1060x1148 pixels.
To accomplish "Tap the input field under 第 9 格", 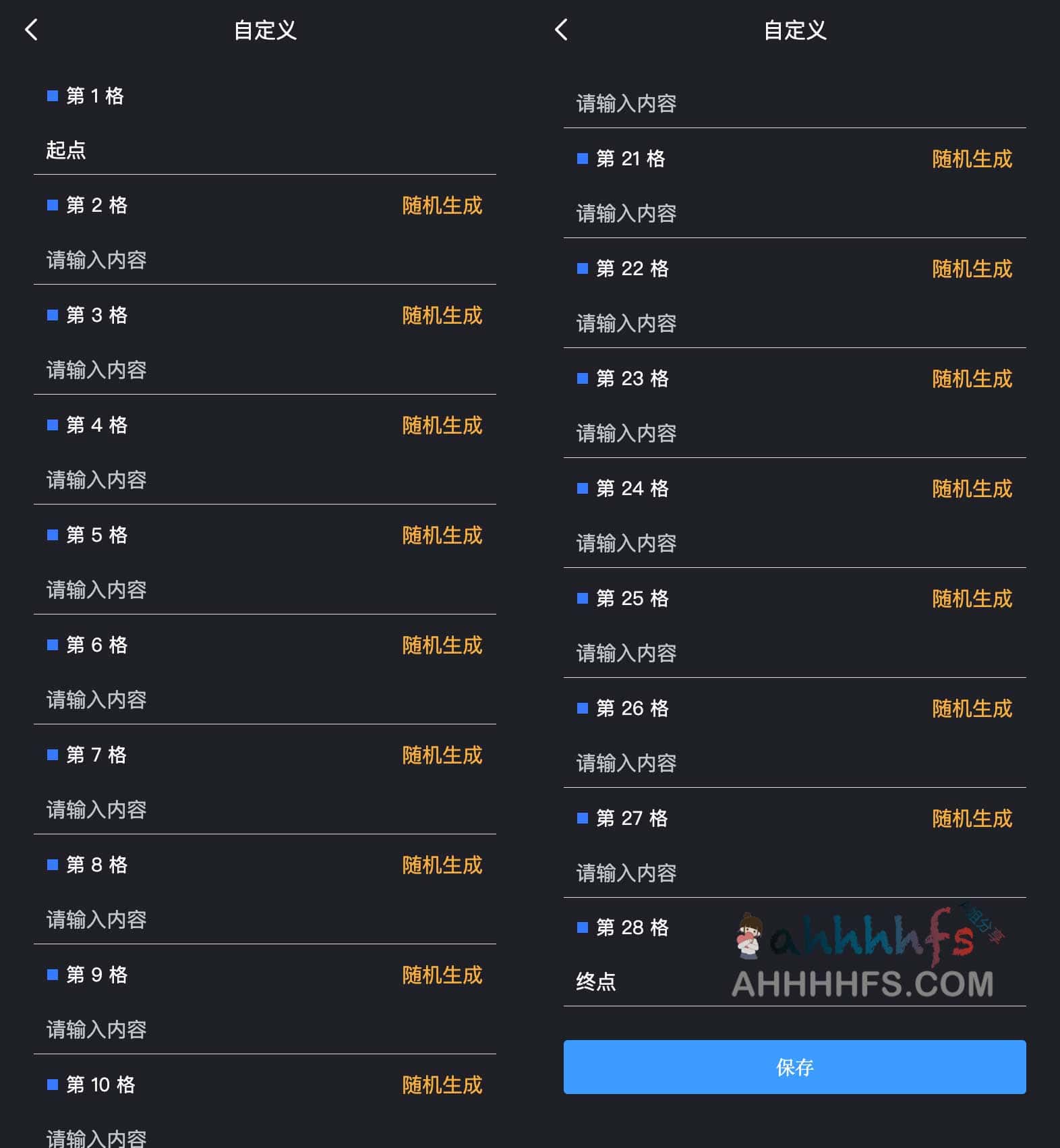I will click(x=264, y=1029).
